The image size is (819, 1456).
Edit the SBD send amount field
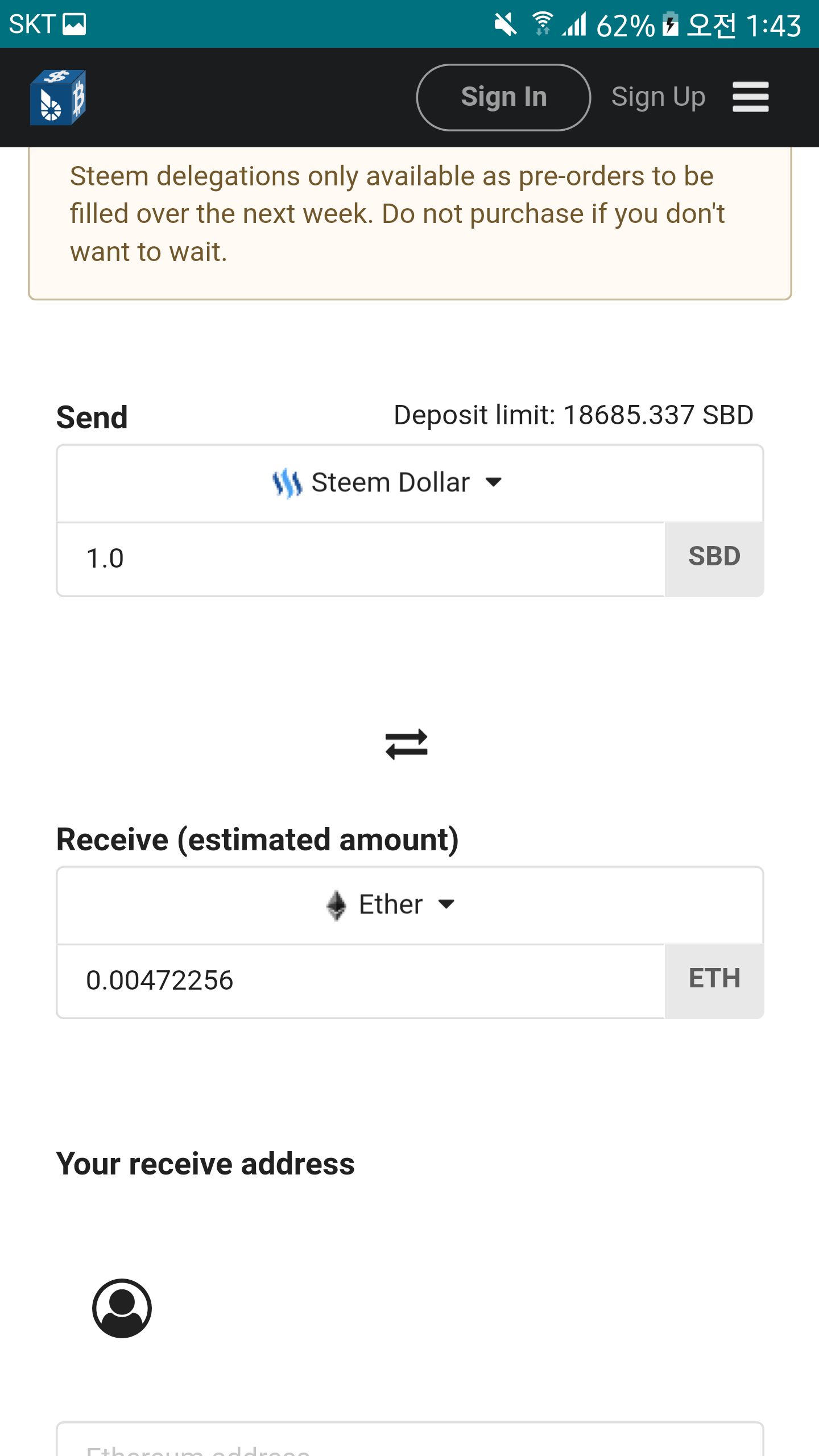(x=361, y=559)
